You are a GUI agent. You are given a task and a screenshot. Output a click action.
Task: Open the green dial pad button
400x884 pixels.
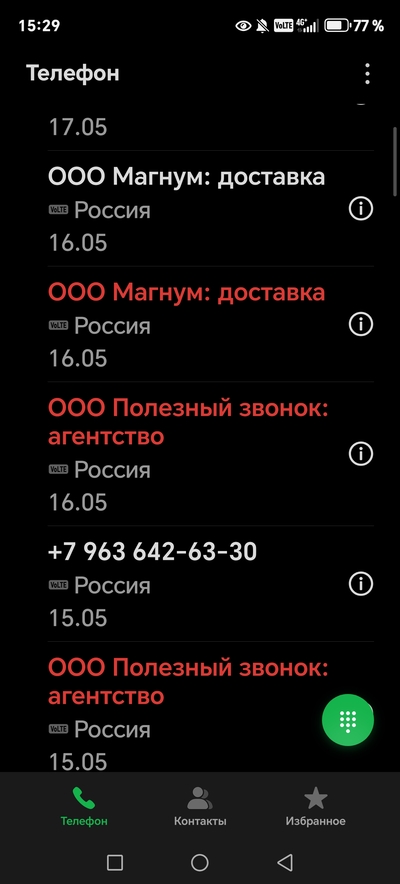tap(348, 720)
